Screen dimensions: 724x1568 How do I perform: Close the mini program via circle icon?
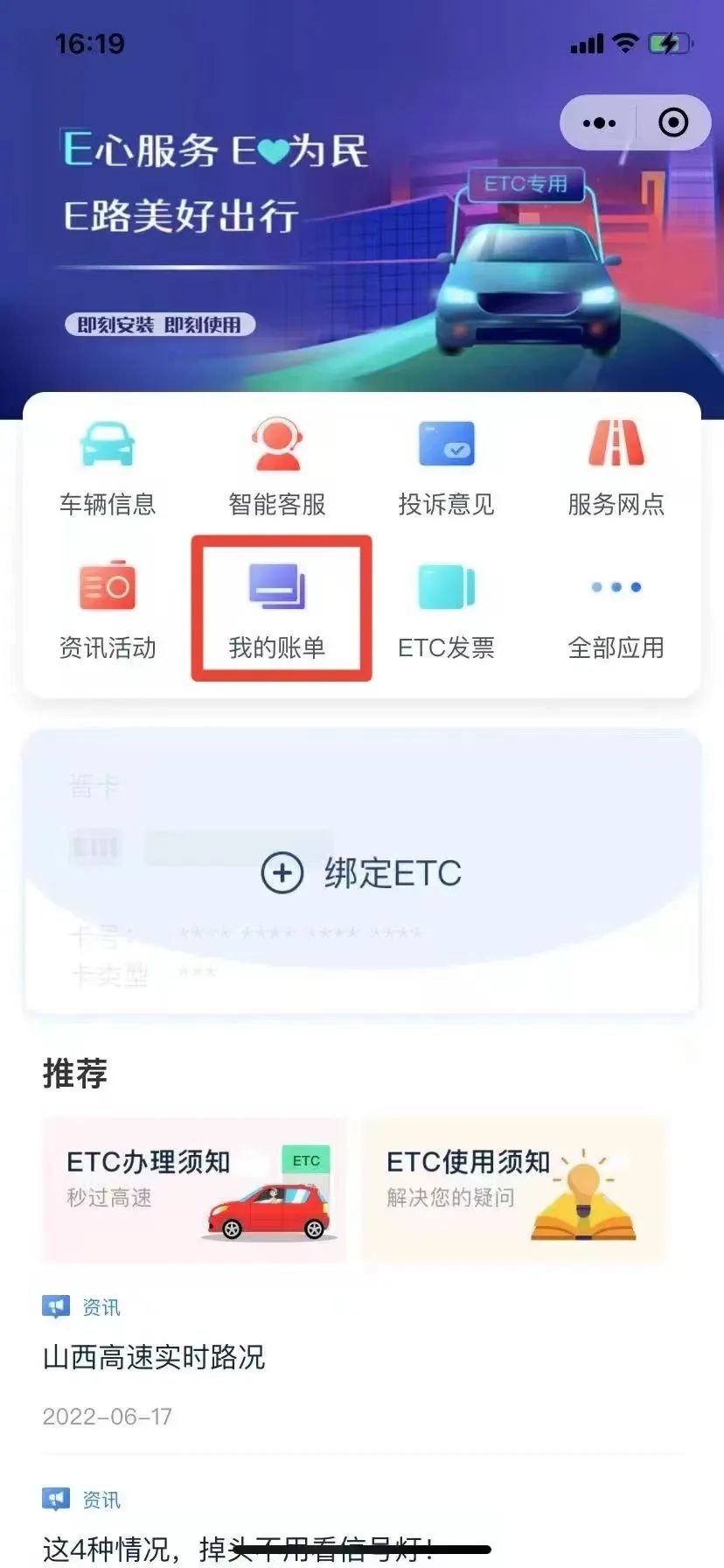click(672, 123)
